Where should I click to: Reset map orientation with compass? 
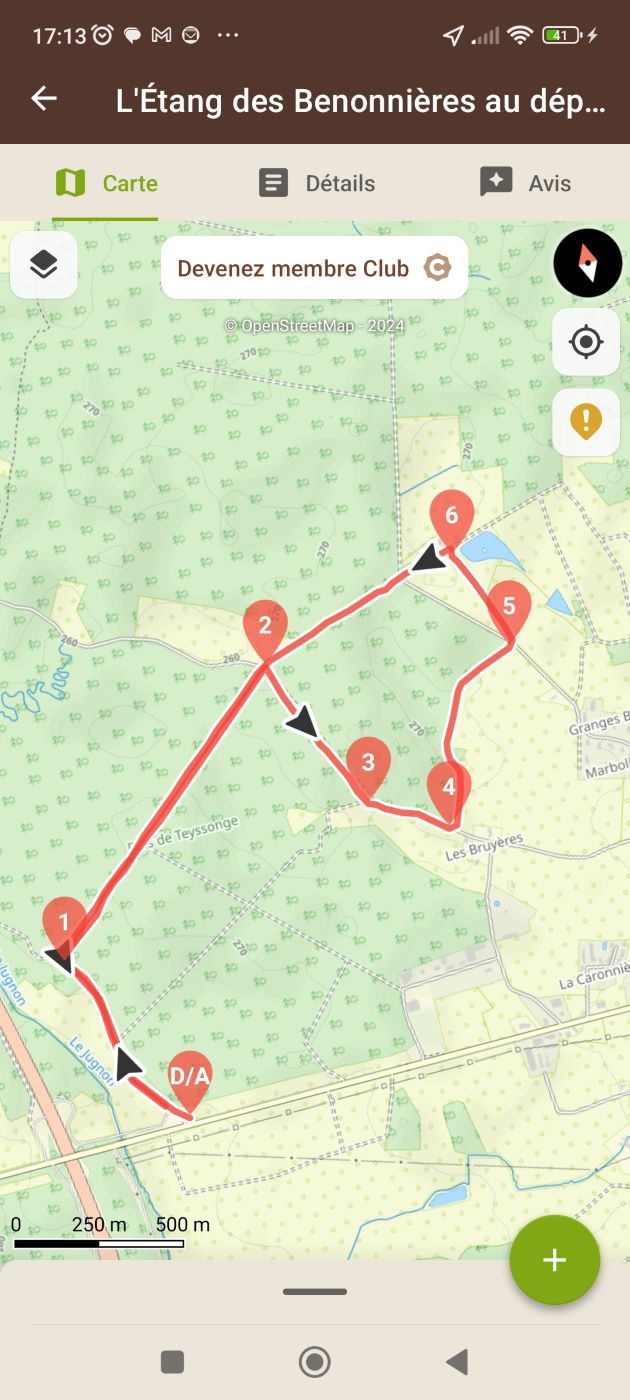587,263
